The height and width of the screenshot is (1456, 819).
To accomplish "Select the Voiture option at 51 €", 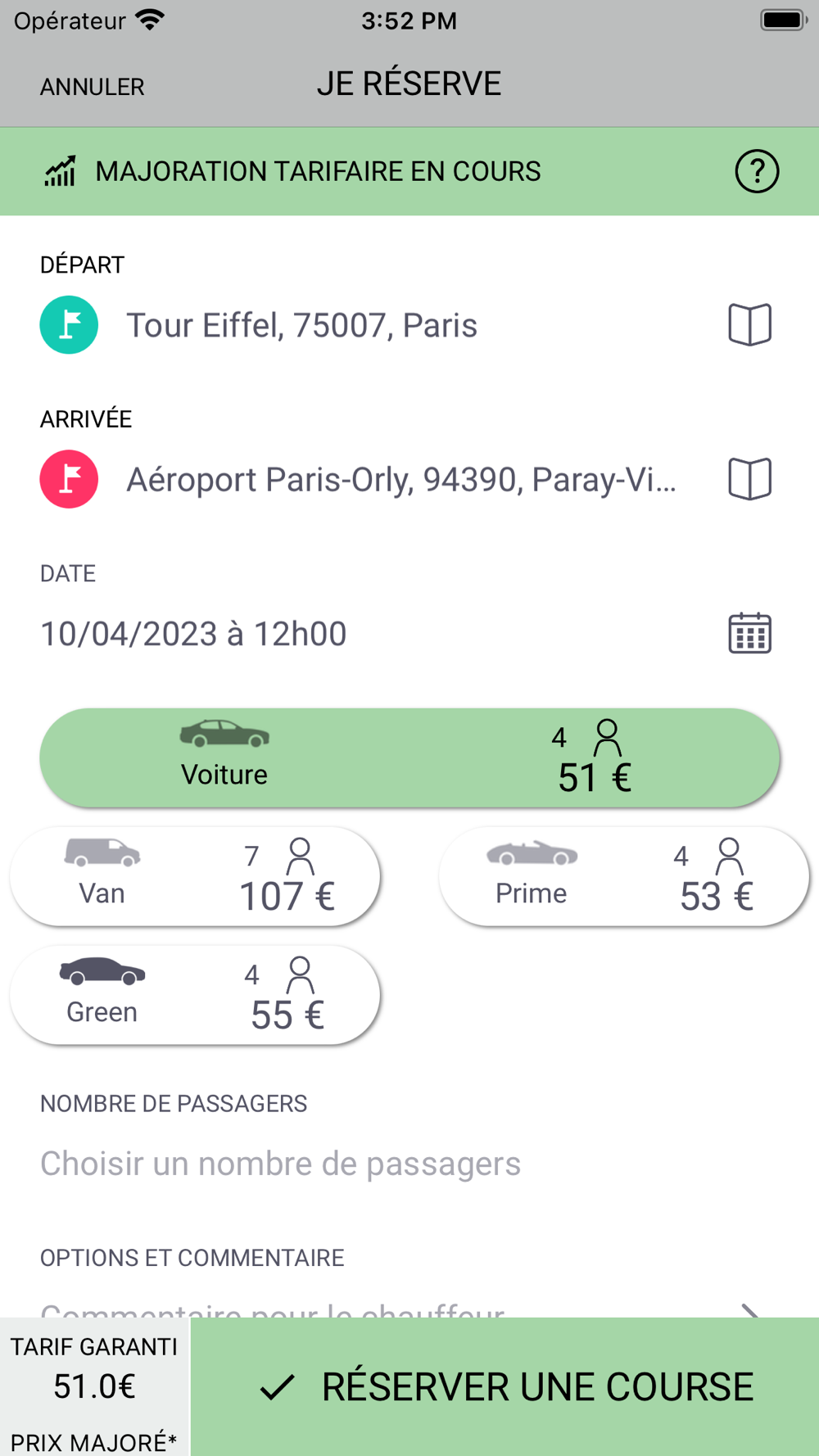I will click(409, 757).
